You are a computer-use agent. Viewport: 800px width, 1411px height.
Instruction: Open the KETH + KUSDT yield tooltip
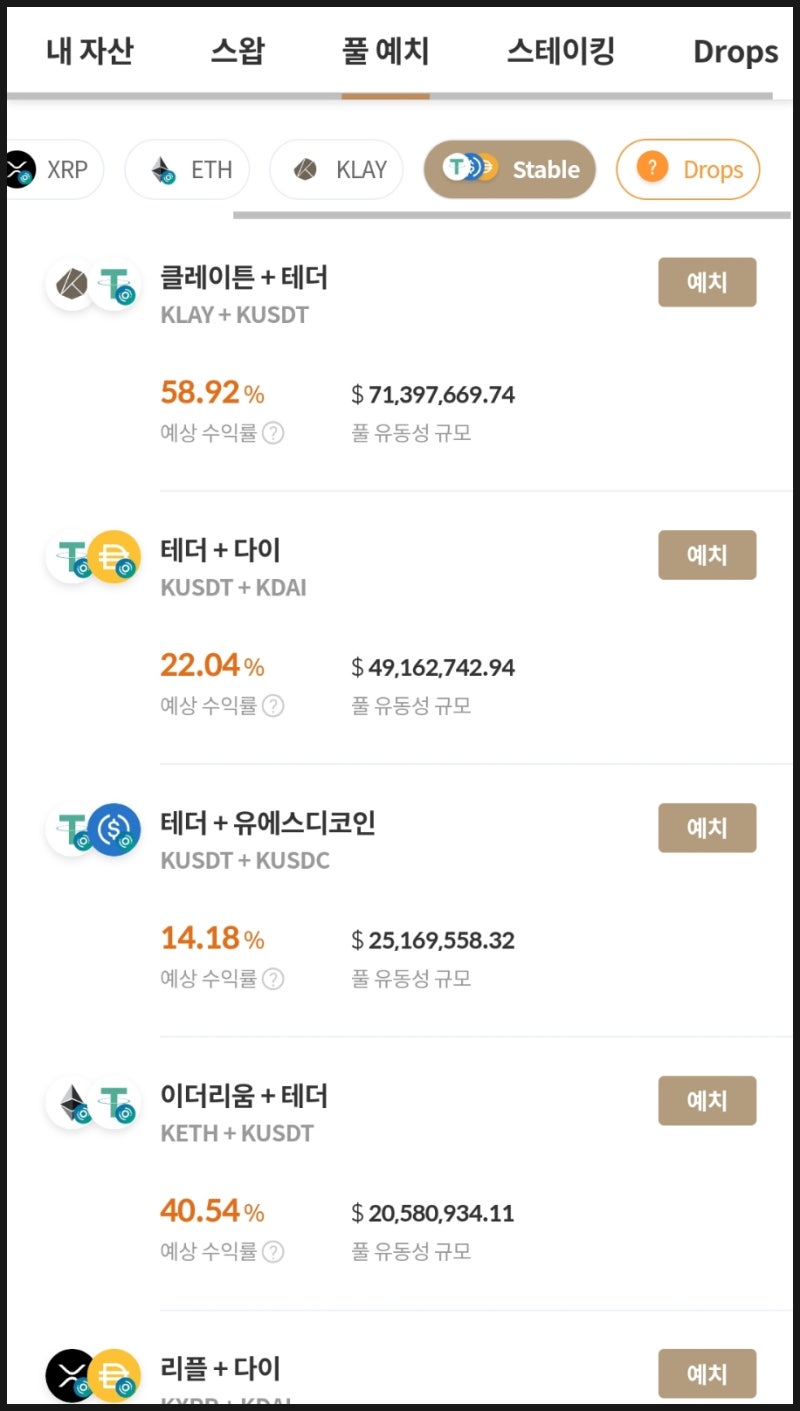coord(272,1251)
